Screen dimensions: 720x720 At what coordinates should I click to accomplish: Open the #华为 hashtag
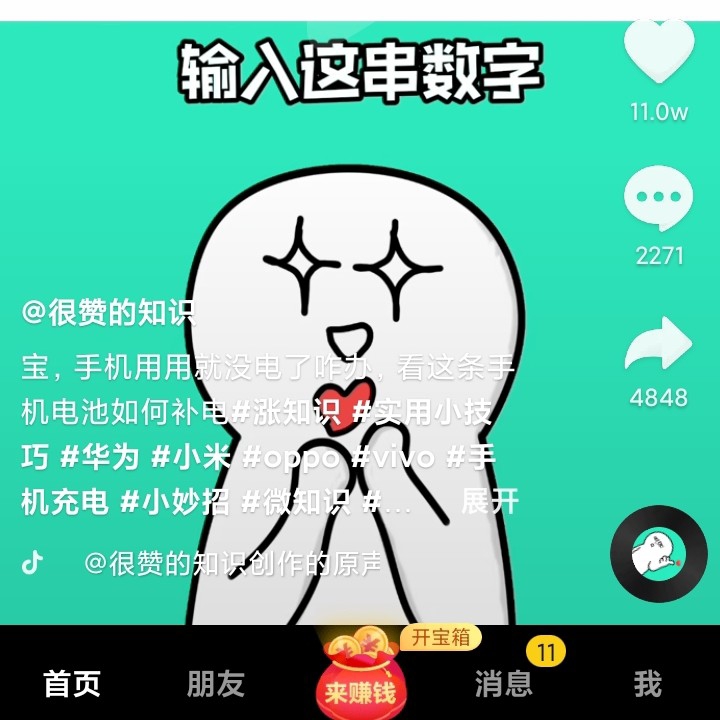pyautogui.click(x=99, y=457)
